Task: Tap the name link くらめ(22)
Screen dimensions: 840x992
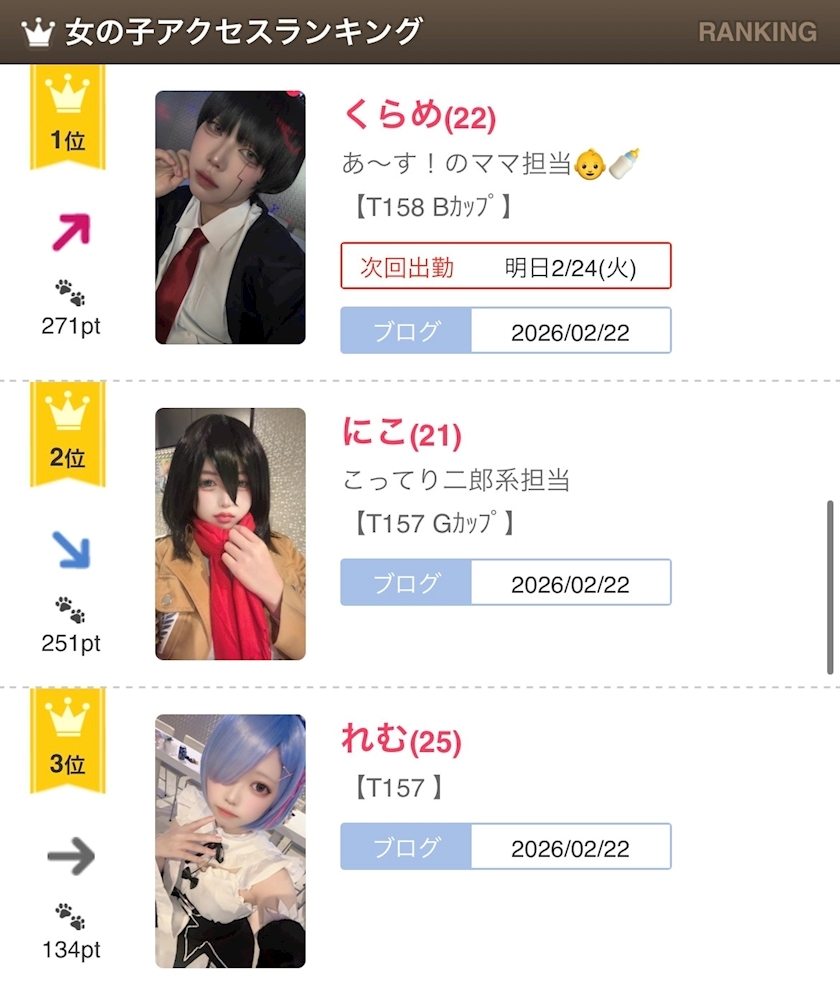Action: 418,116
